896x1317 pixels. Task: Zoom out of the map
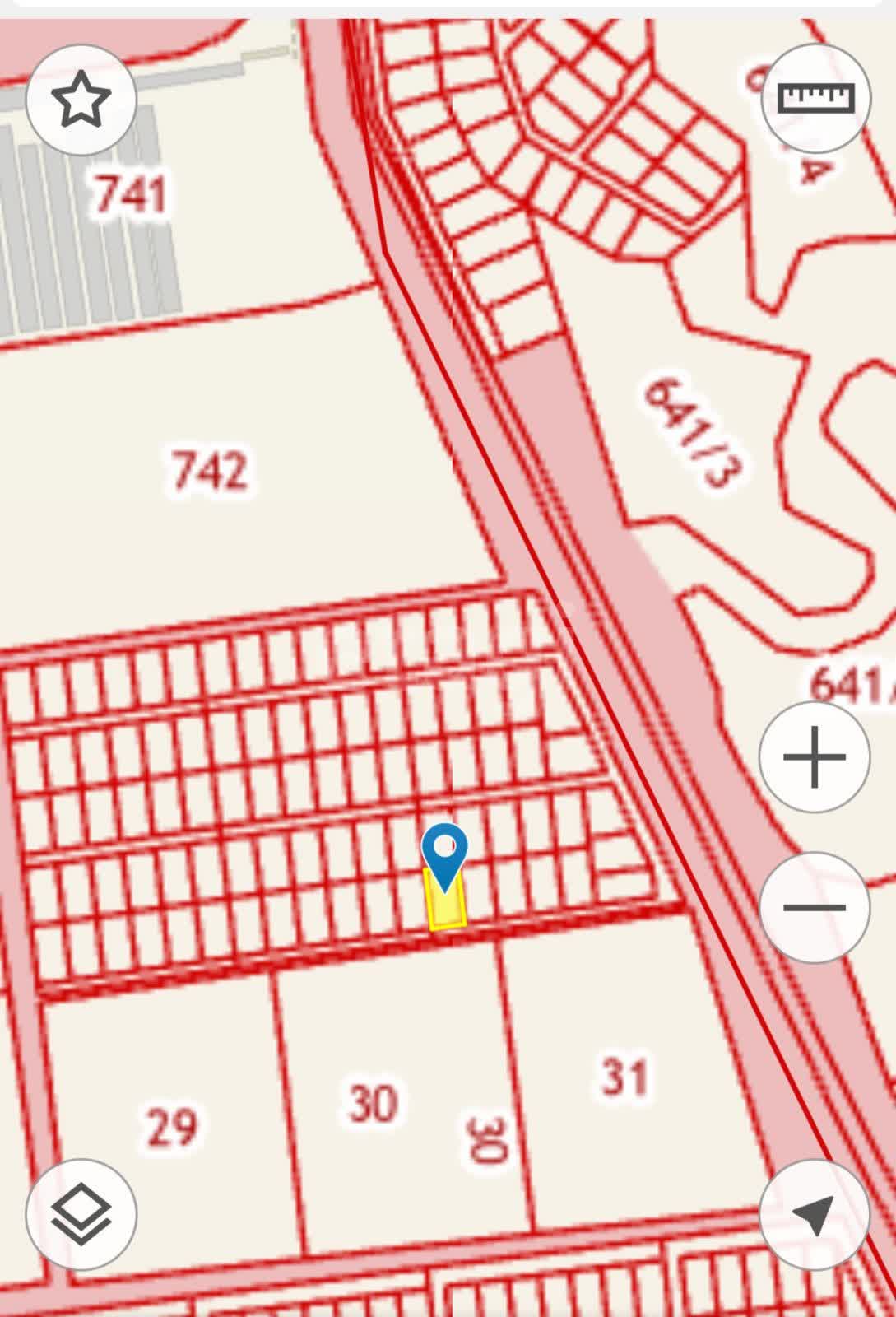814,908
